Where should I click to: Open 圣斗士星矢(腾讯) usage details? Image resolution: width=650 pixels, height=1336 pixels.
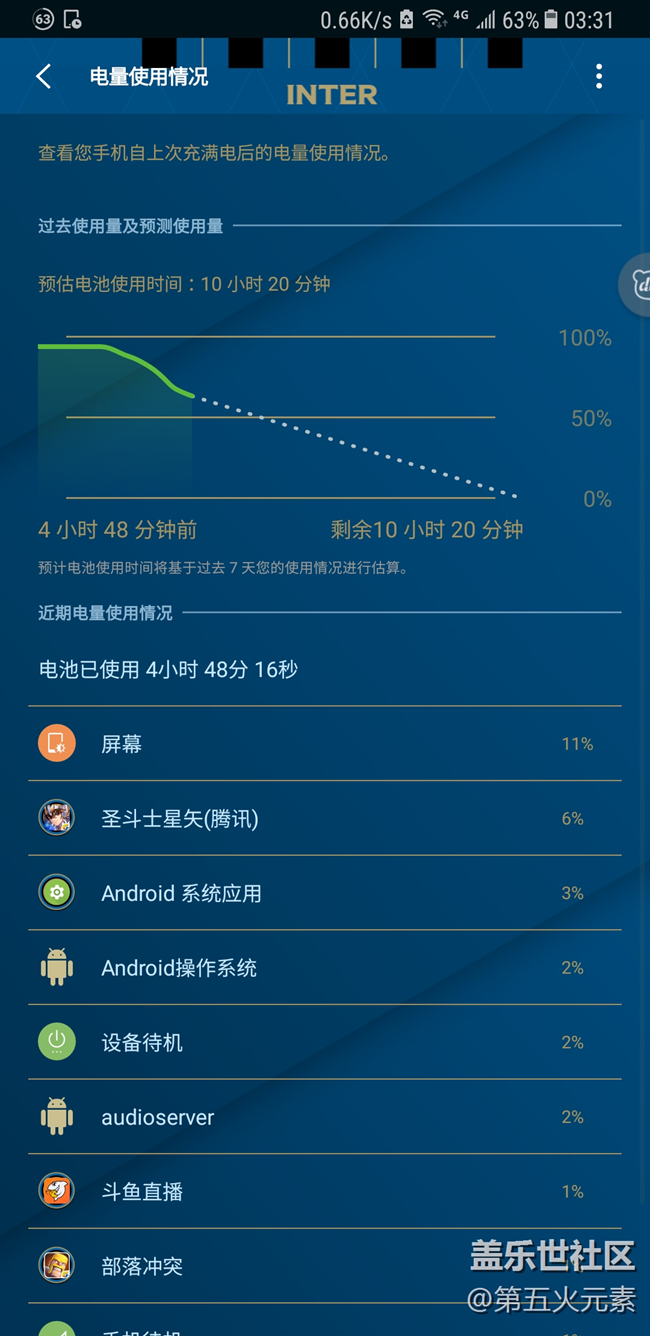(x=324, y=819)
